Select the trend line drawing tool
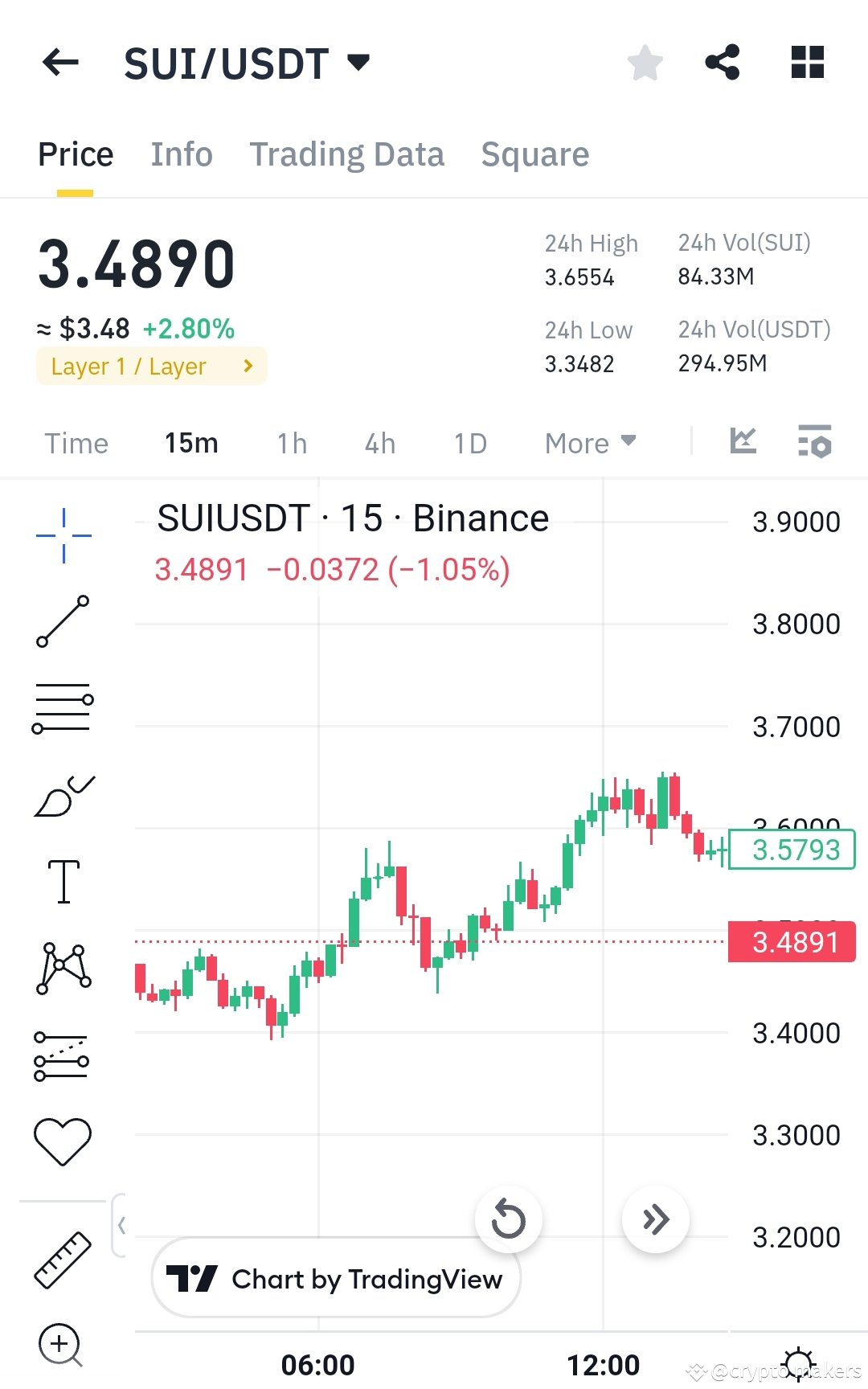The width and height of the screenshot is (868, 1389). pyautogui.click(x=62, y=623)
